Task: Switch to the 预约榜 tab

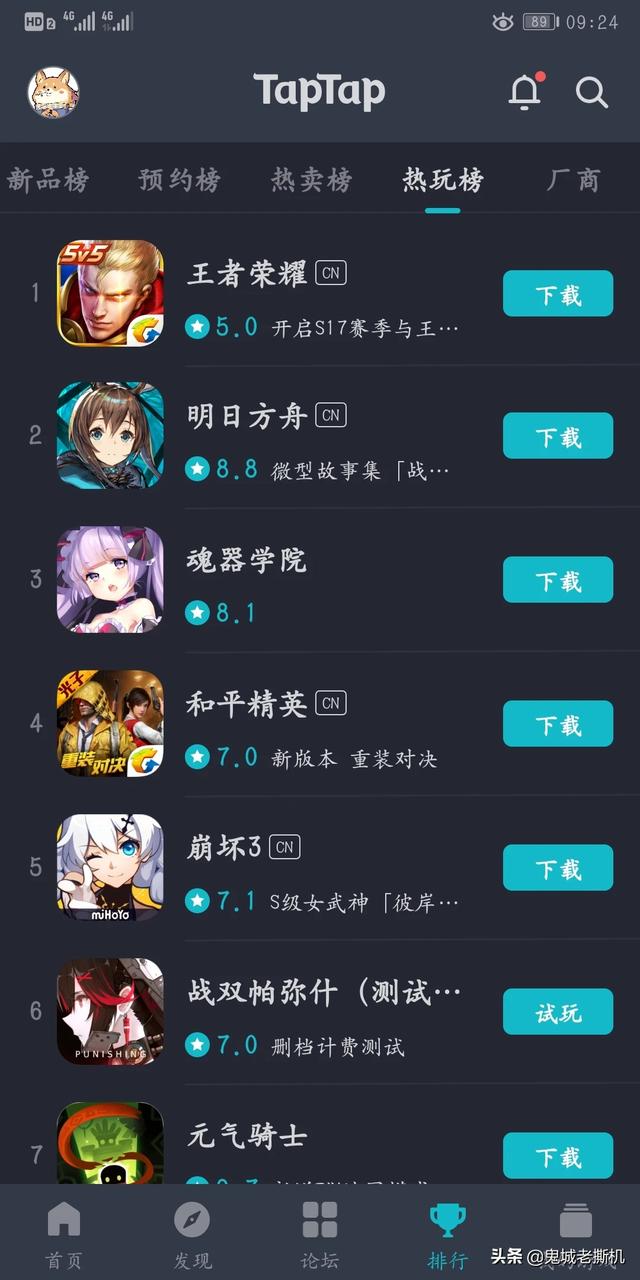Action: pyautogui.click(x=180, y=180)
